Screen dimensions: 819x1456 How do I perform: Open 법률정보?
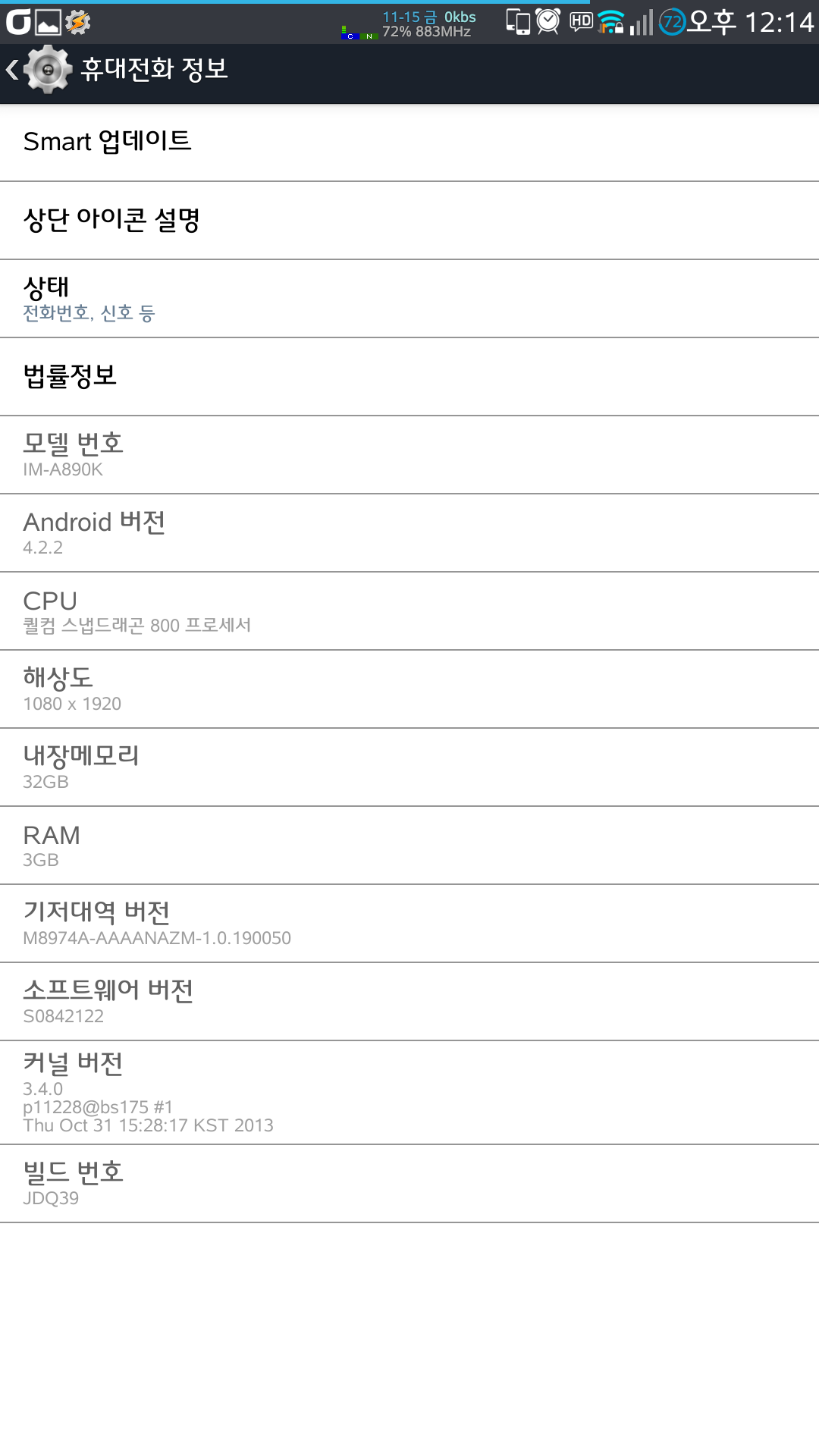[409, 377]
